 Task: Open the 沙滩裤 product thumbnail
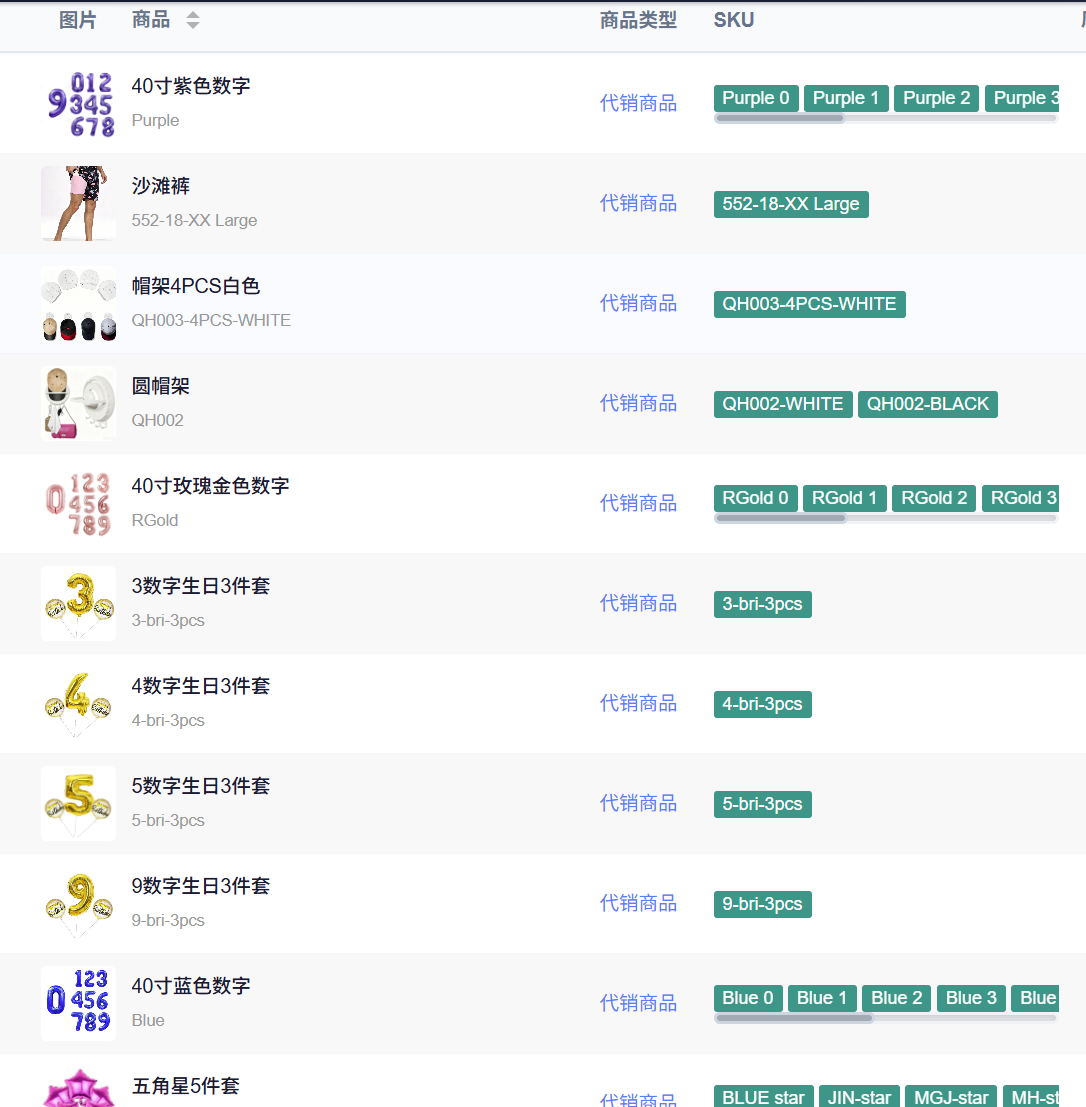78,203
